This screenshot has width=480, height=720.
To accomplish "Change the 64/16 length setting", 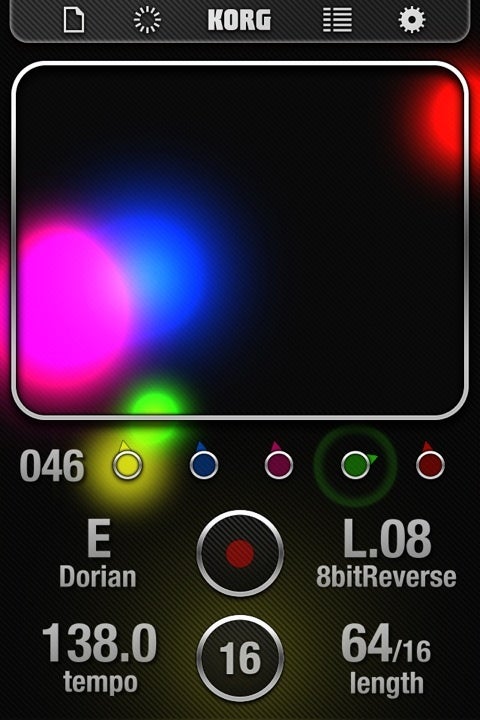I will [x=386, y=658].
